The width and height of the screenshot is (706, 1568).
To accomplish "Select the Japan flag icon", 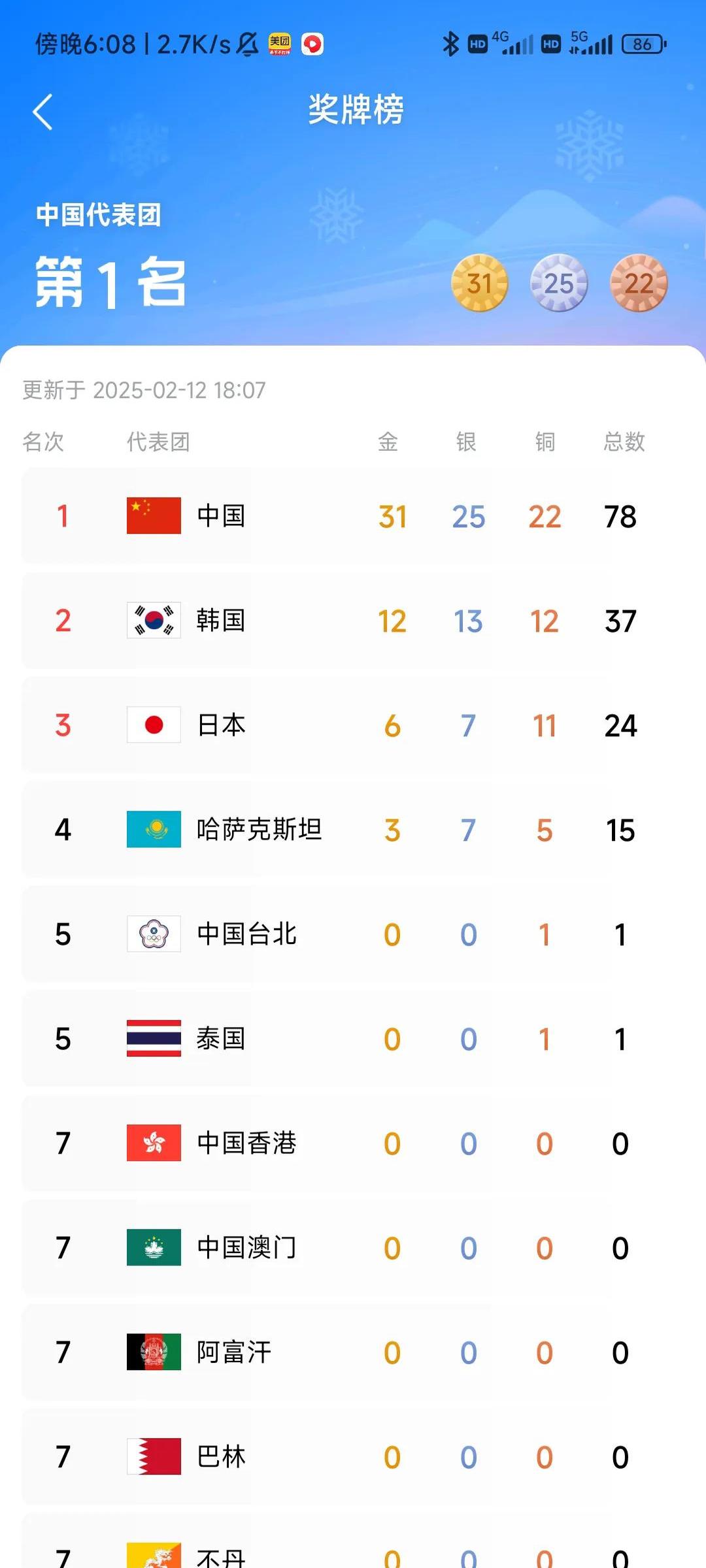I will 152,725.
